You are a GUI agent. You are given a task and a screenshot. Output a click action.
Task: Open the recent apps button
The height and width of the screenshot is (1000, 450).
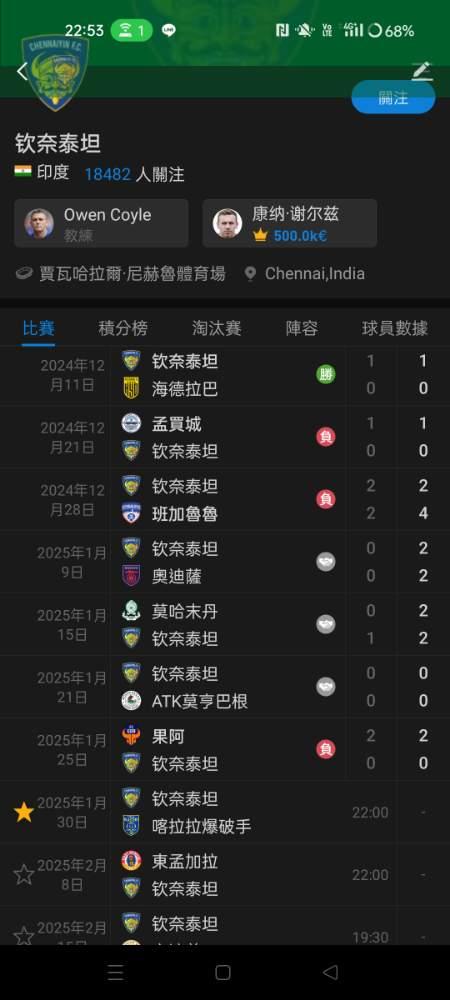coord(115,972)
